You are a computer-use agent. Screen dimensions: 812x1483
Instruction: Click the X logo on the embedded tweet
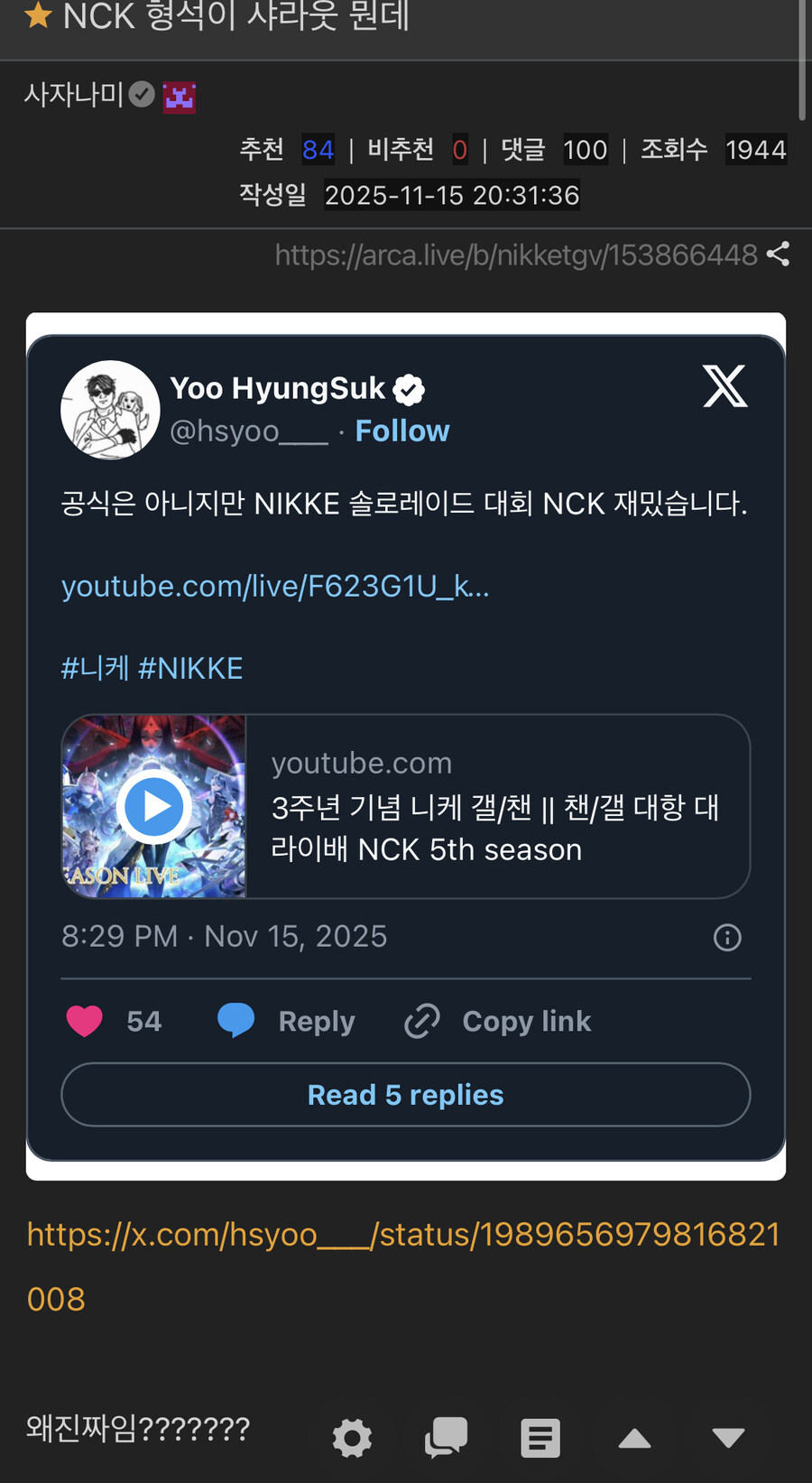coord(724,386)
